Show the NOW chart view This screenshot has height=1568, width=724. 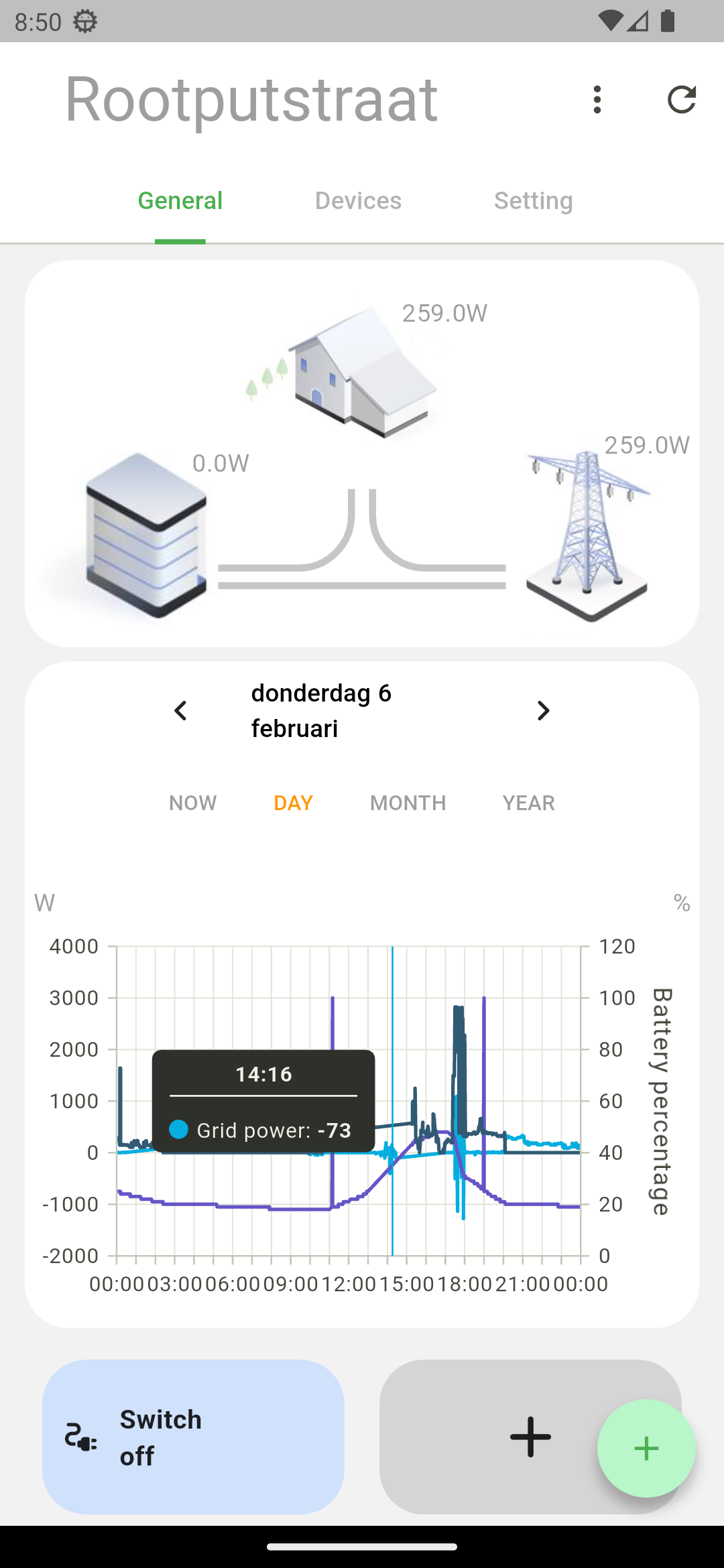point(193,803)
